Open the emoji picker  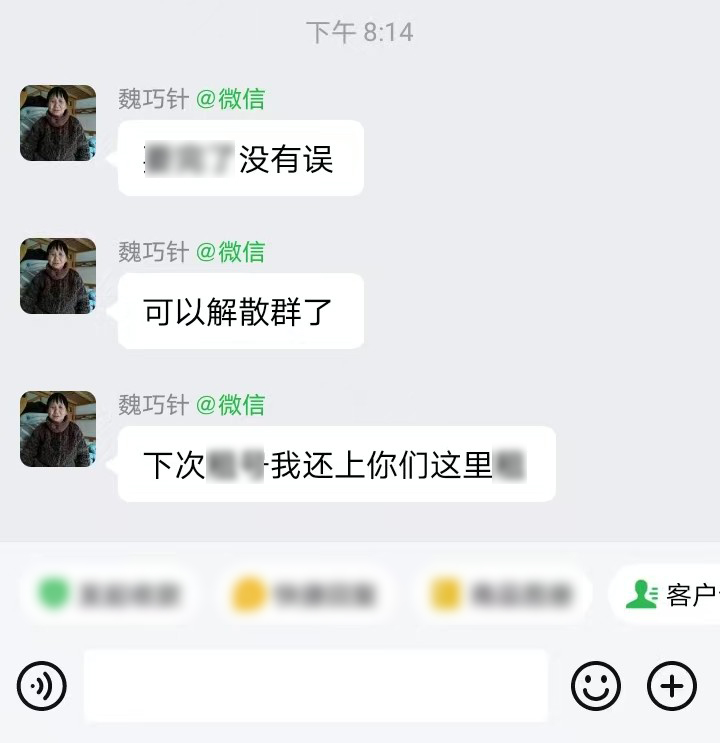point(595,686)
